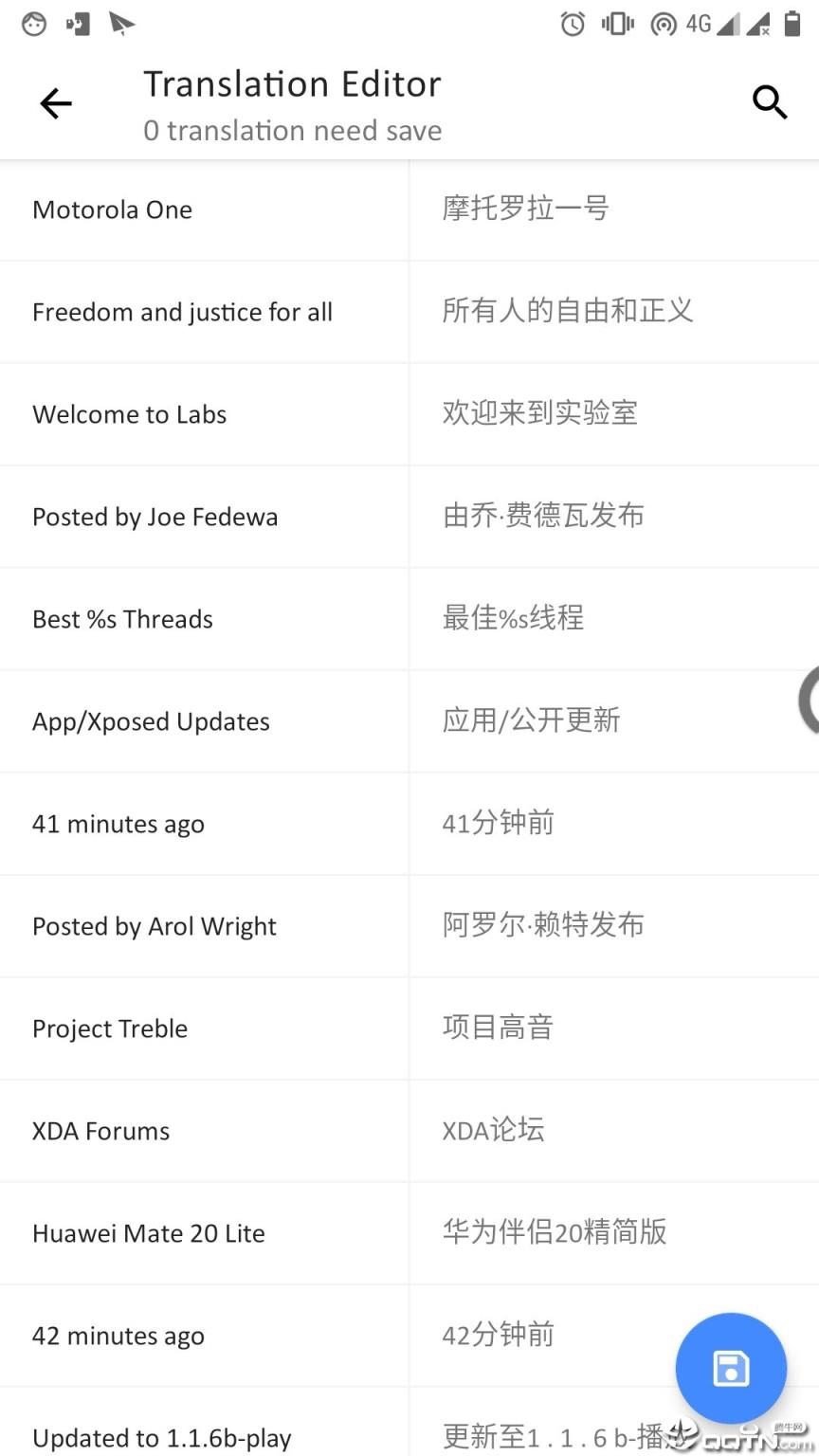Open search in Translation Editor
The width and height of the screenshot is (819, 1456).
point(769,102)
